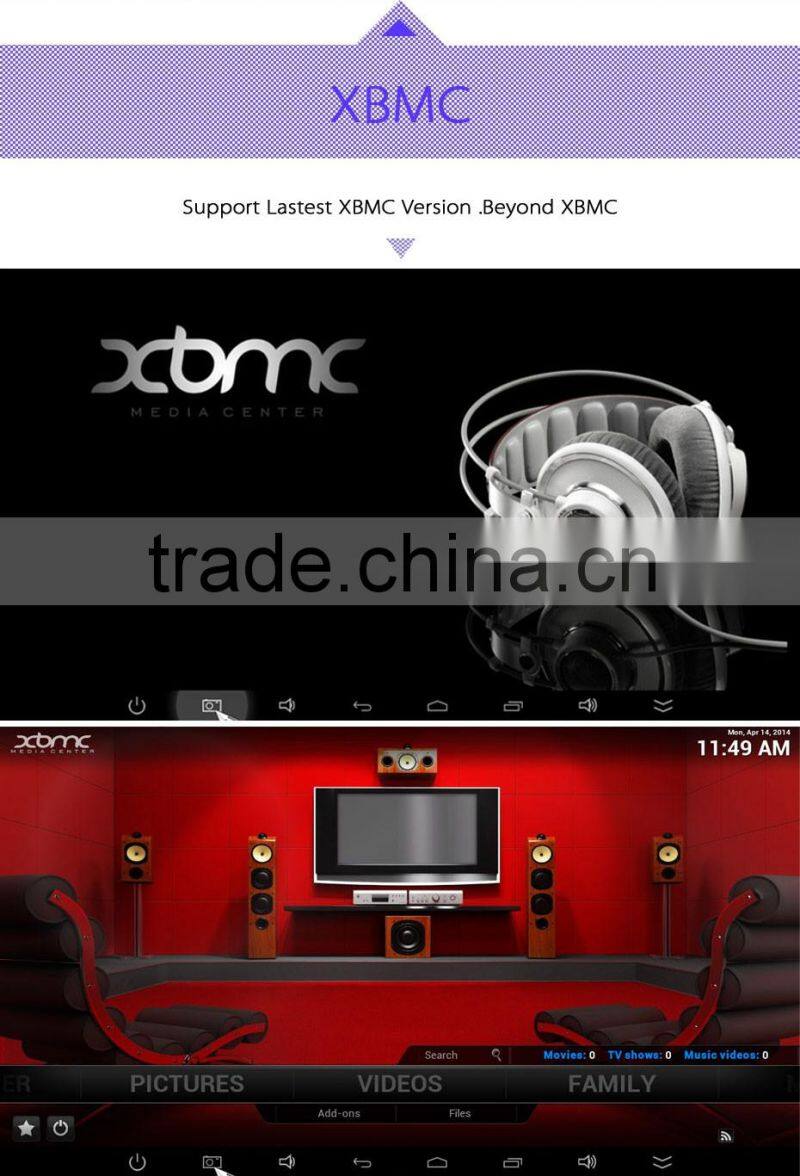This screenshot has height=1176, width=800.
Task: Click the downward purple chevron below the text
Action: click(x=399, y=245)
